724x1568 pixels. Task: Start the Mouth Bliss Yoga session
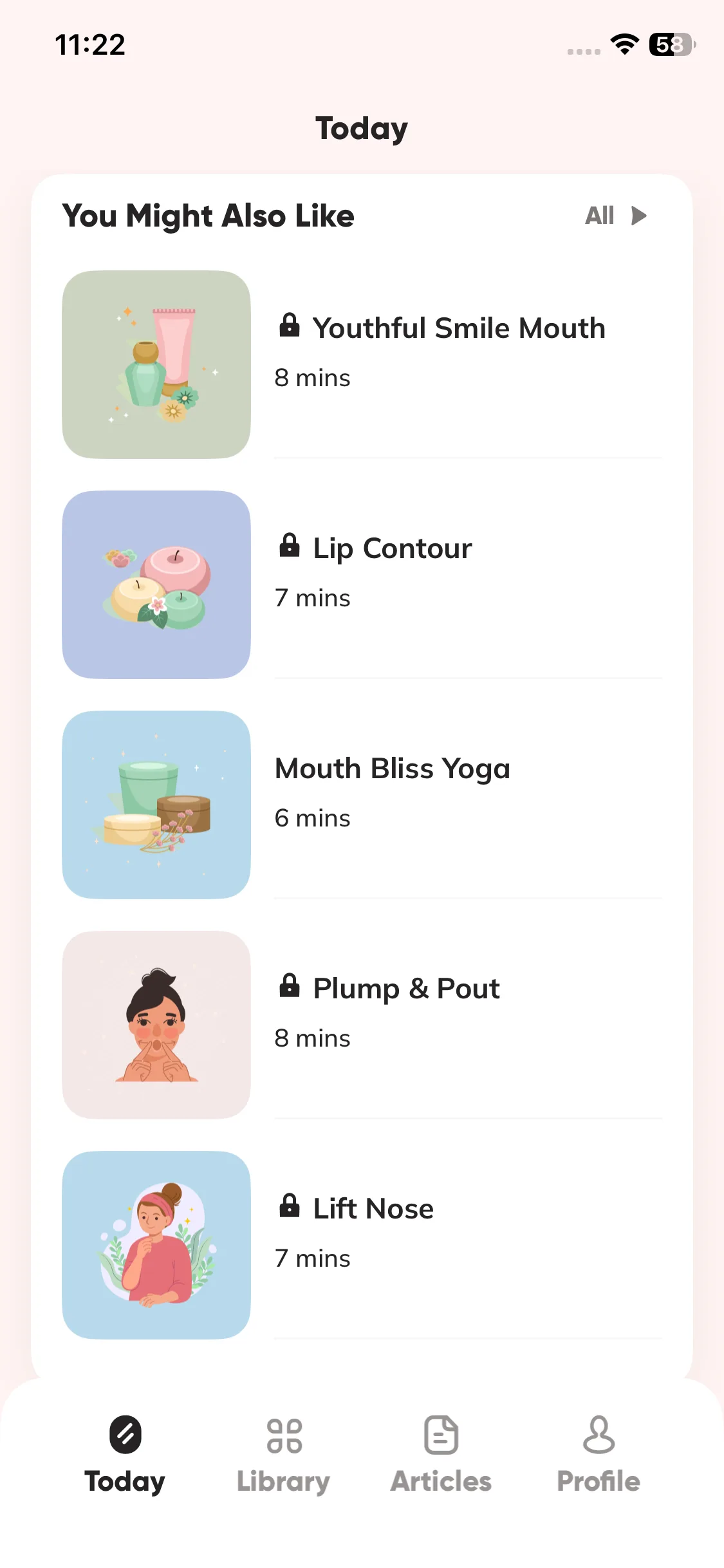[392, 769]
